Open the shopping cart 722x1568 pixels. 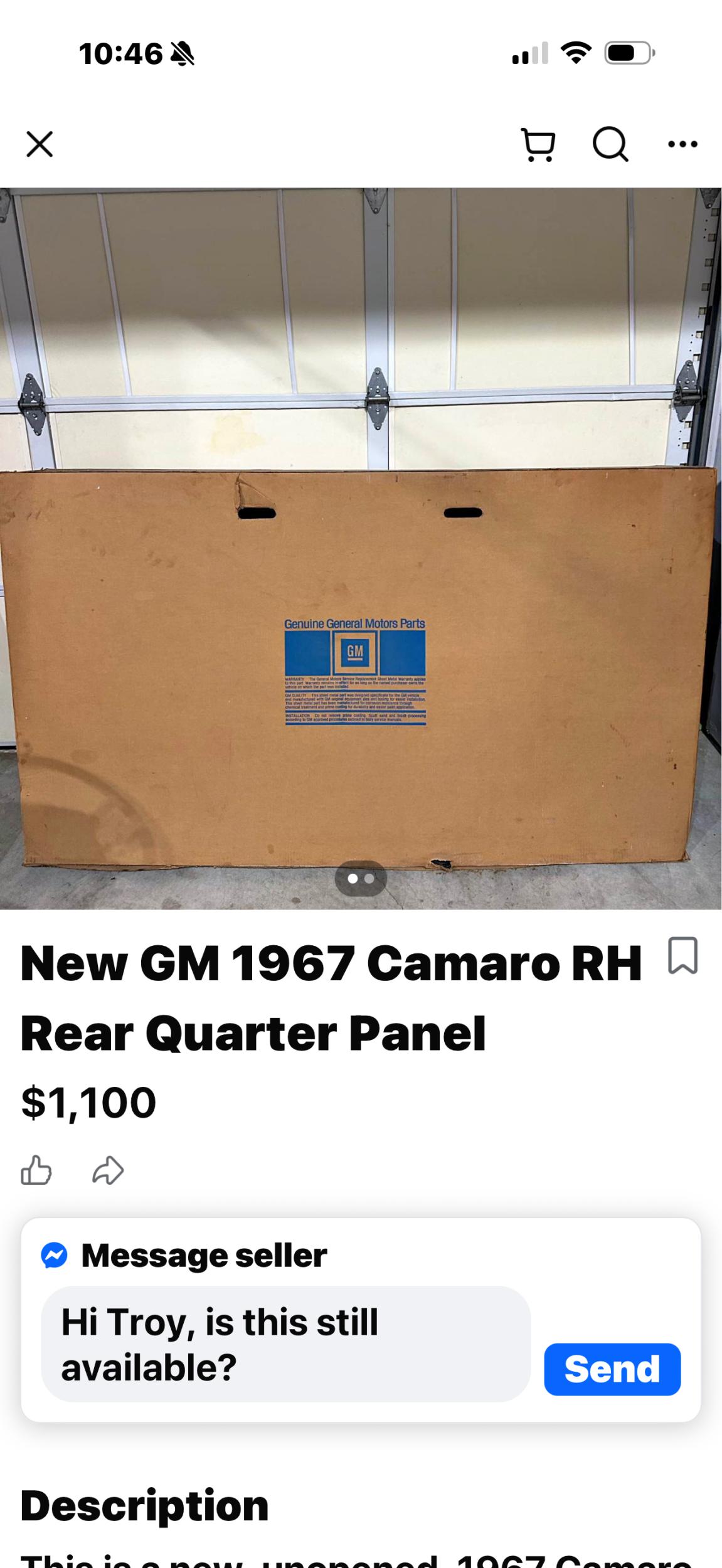pos(538,145)
